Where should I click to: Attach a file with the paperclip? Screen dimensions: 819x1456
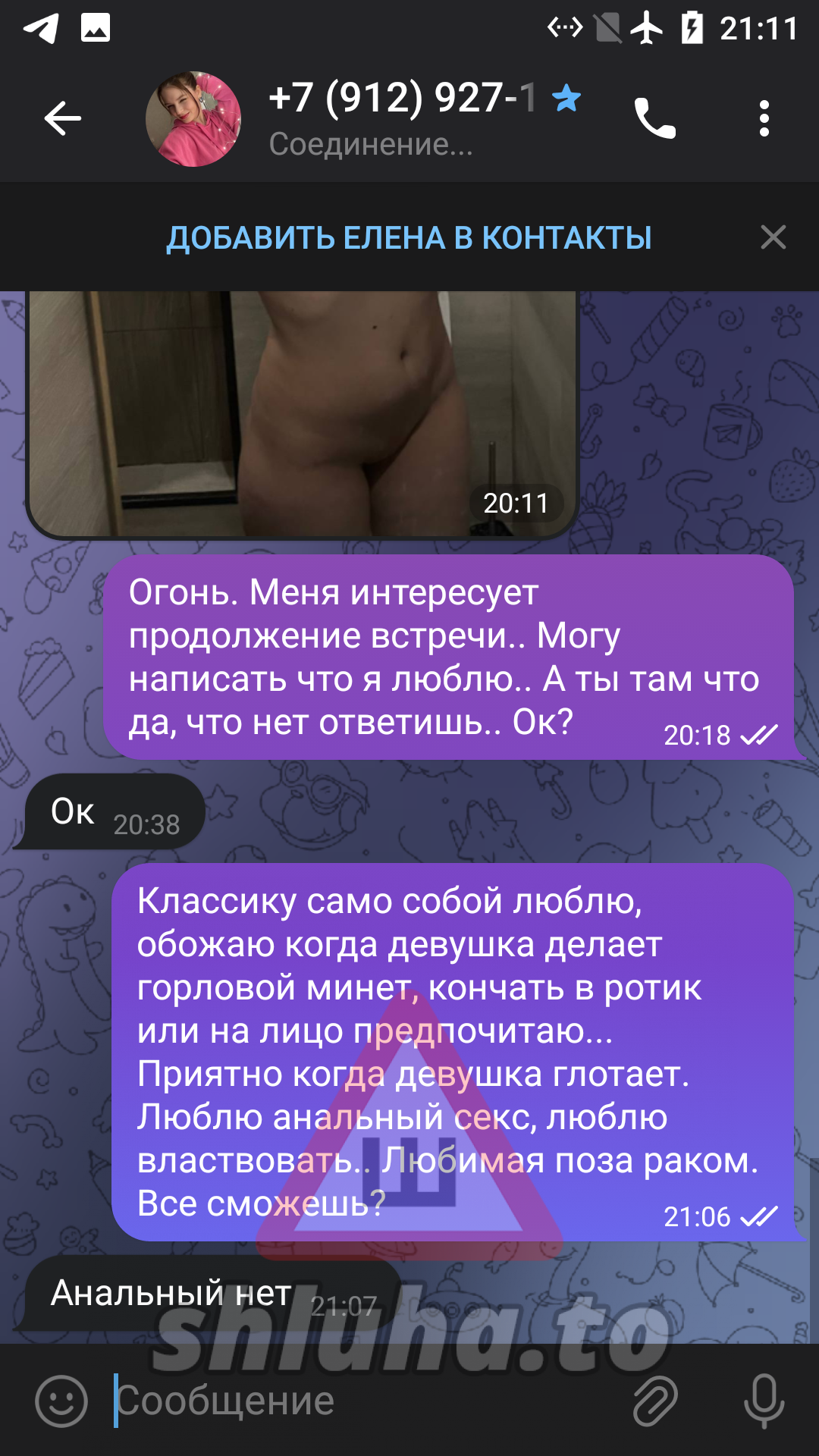pyautogui.click(x=655, y=1401)
